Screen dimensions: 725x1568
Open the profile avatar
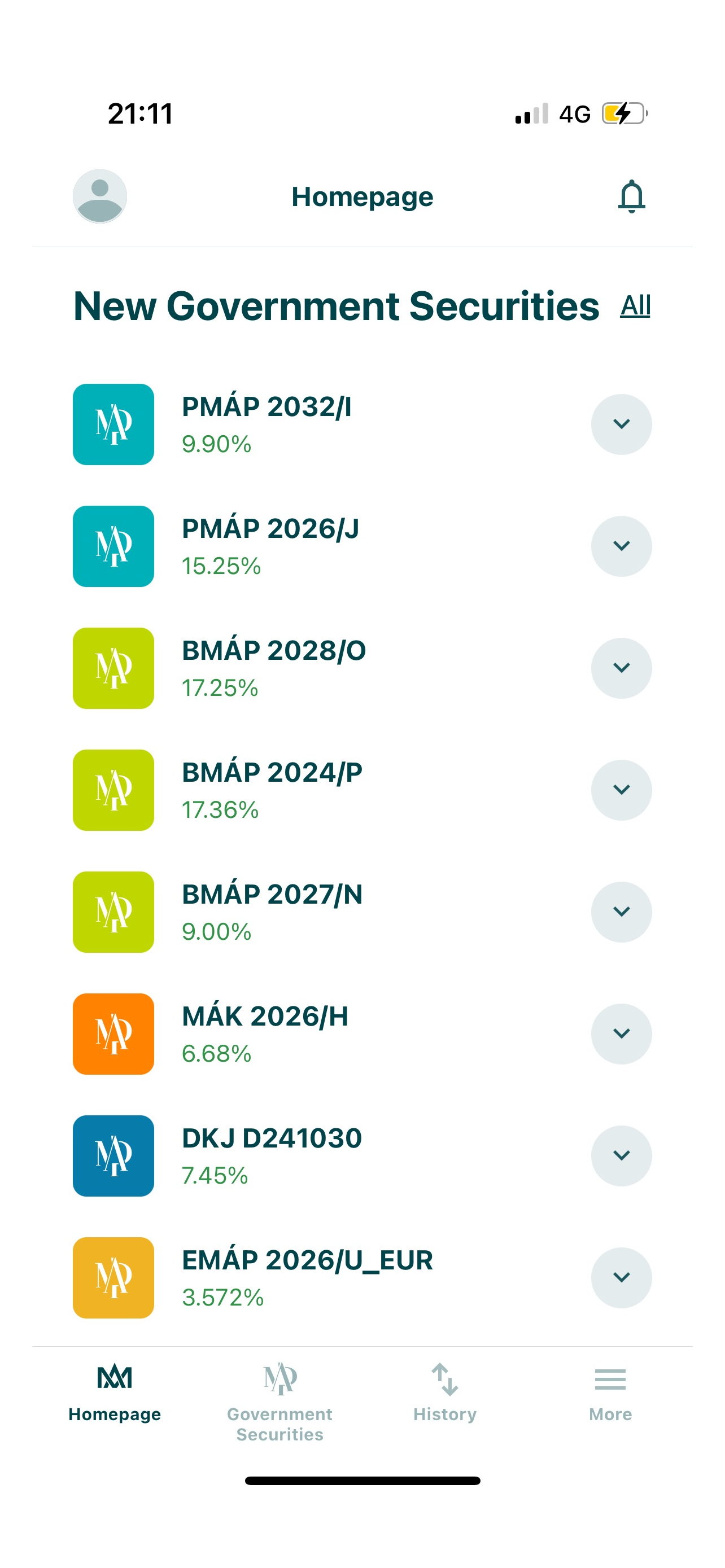coord(100,196)
